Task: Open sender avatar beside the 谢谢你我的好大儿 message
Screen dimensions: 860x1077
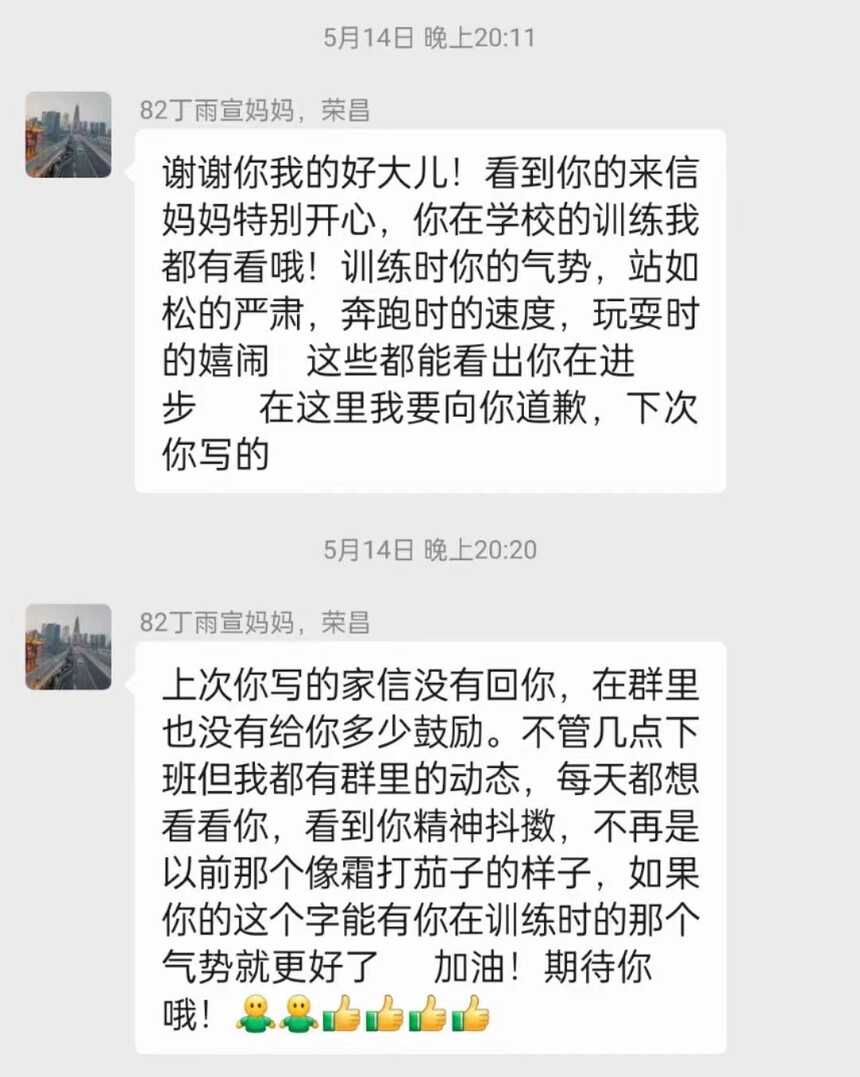Action: point(68,135)
